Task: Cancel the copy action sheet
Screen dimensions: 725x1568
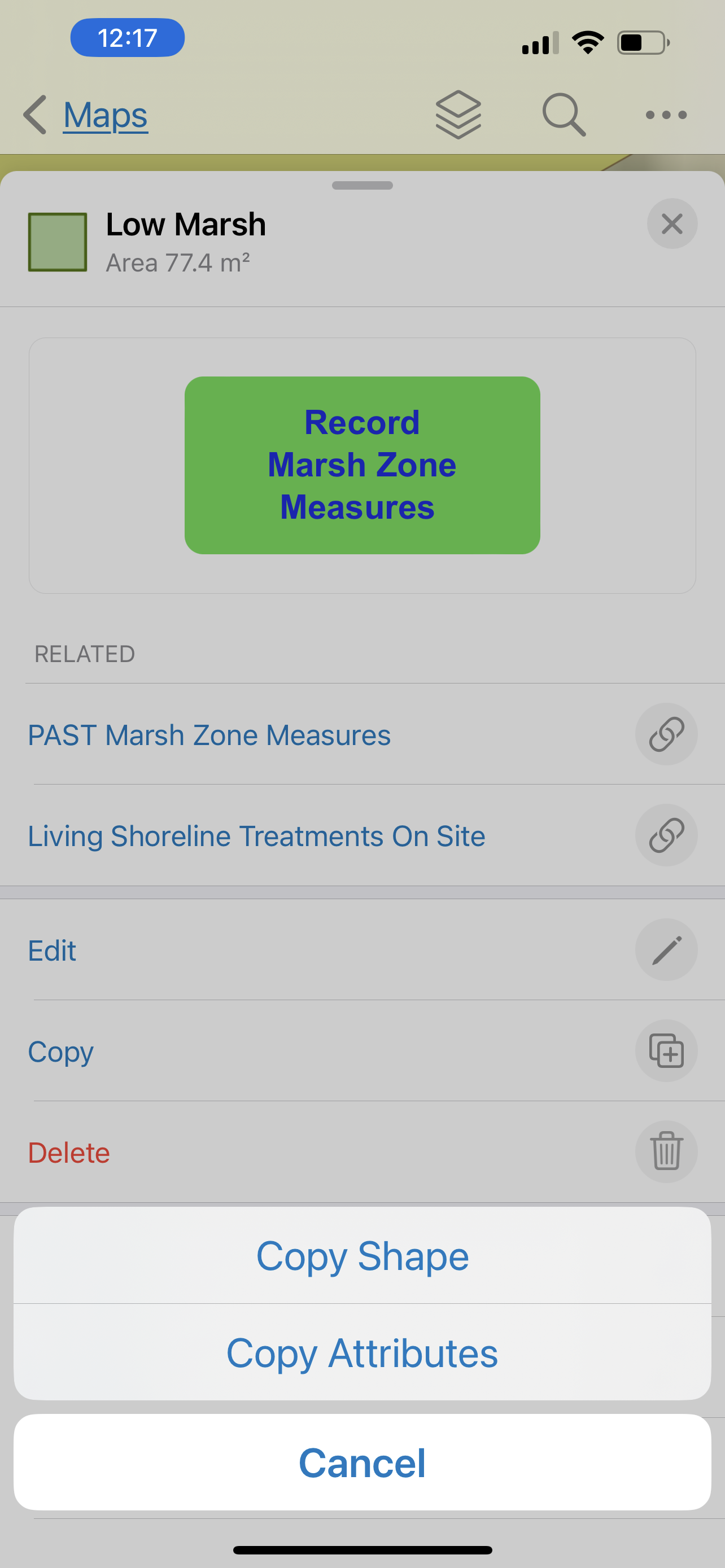Action: pyautogui.click(x=362, y=1462)
